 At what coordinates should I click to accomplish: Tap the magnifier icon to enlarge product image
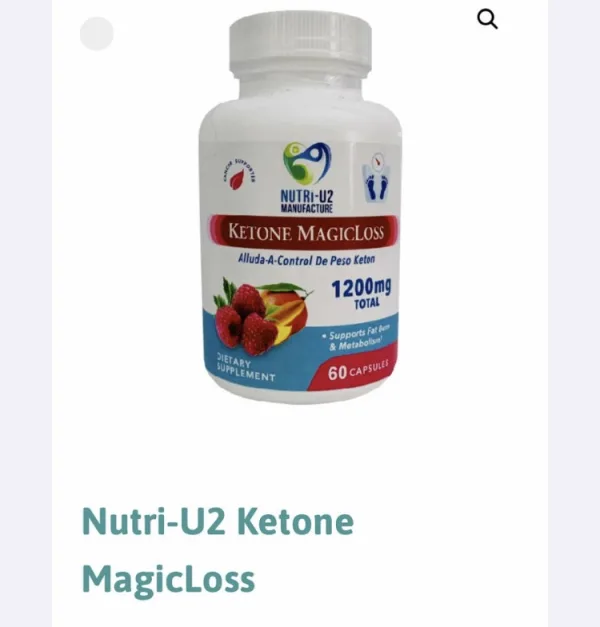click(487, 19)
